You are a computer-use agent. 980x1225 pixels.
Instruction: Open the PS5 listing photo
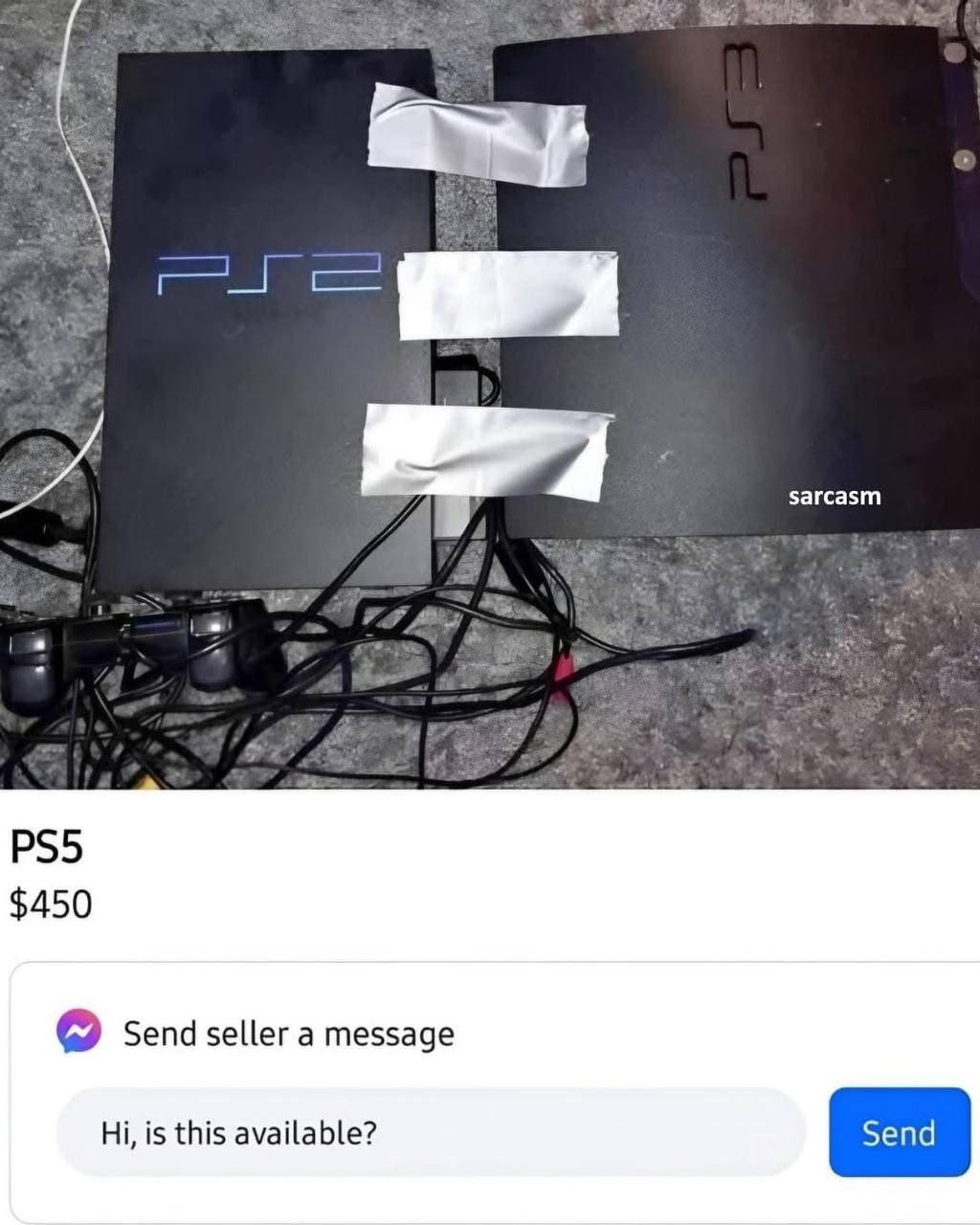tap(490, 394)
